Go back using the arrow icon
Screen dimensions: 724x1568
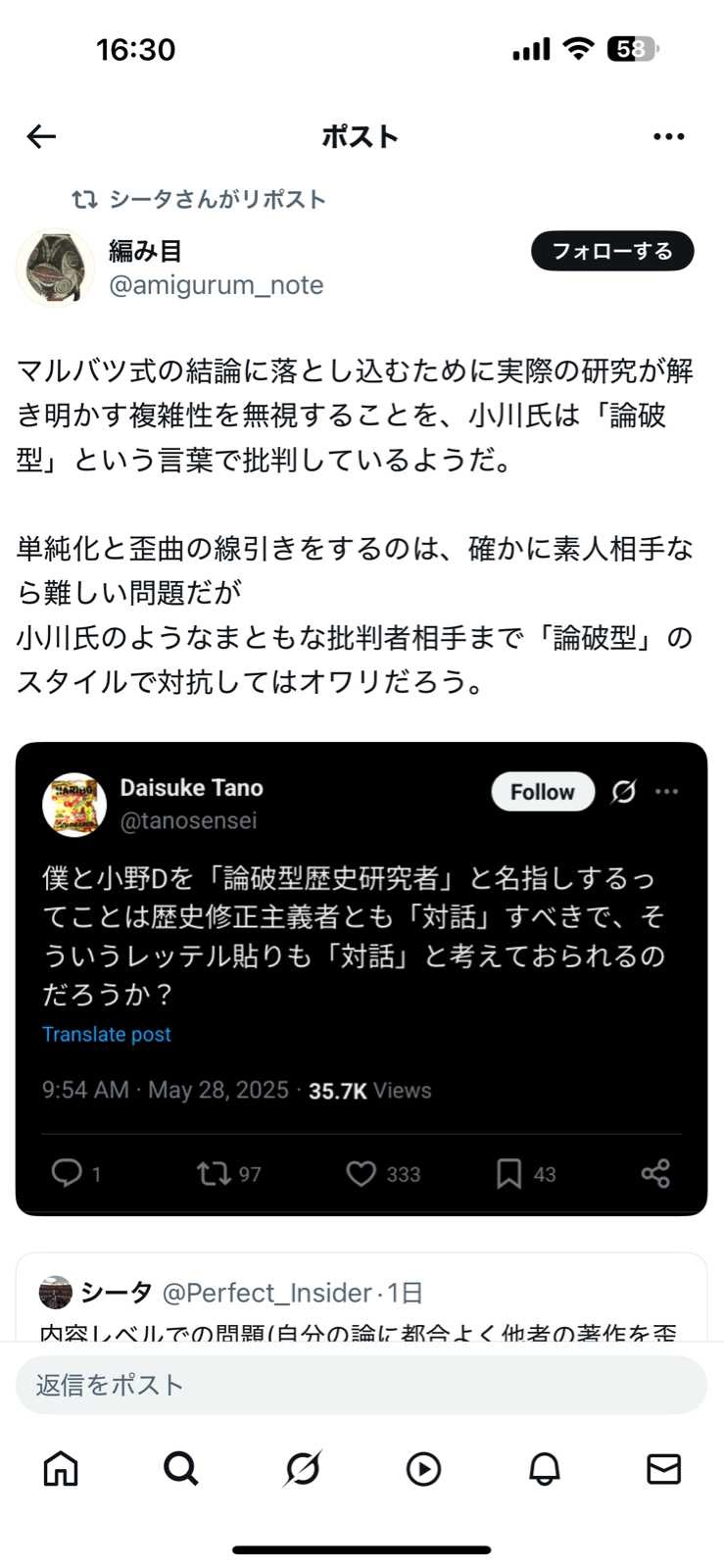coord(41,136)
